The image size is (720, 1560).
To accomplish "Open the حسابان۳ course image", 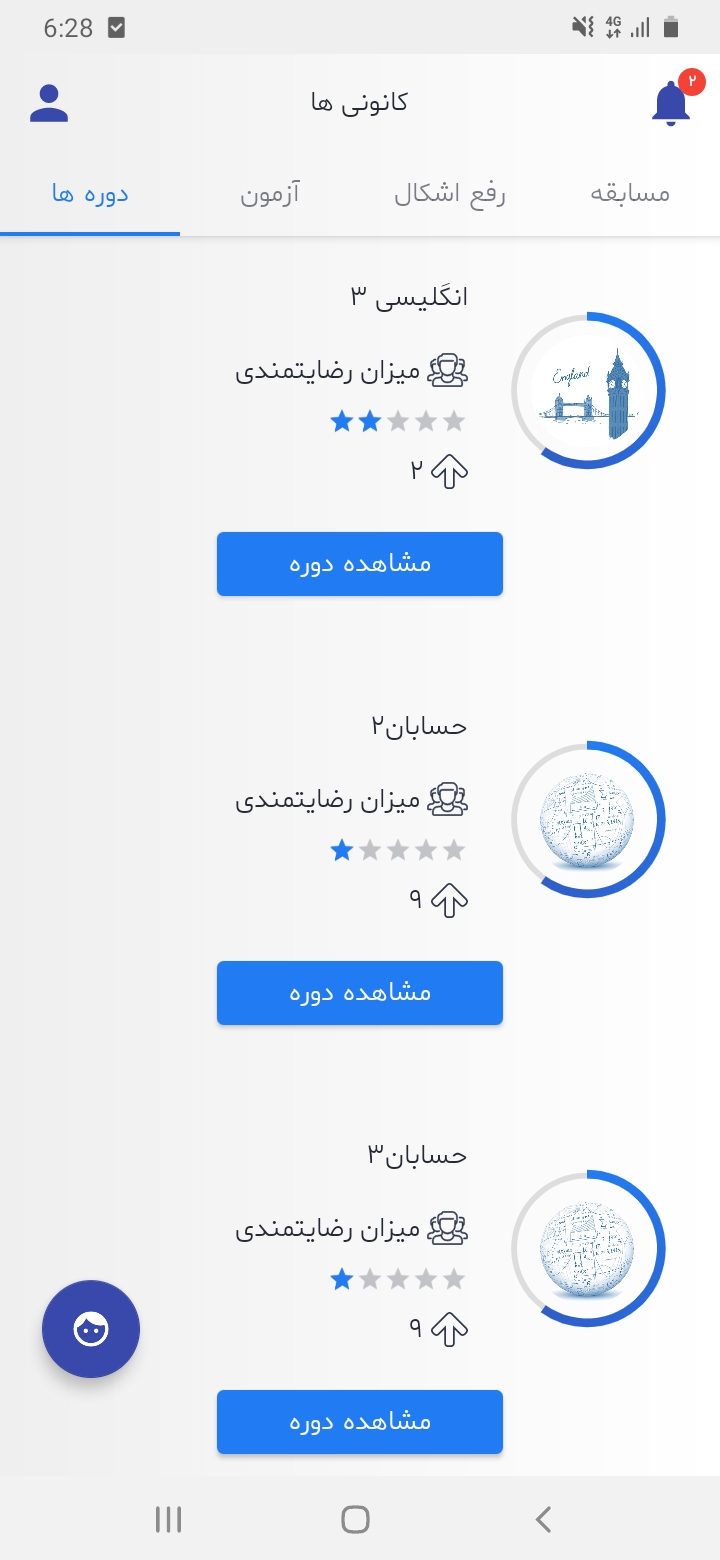I will pos(588,1248).
